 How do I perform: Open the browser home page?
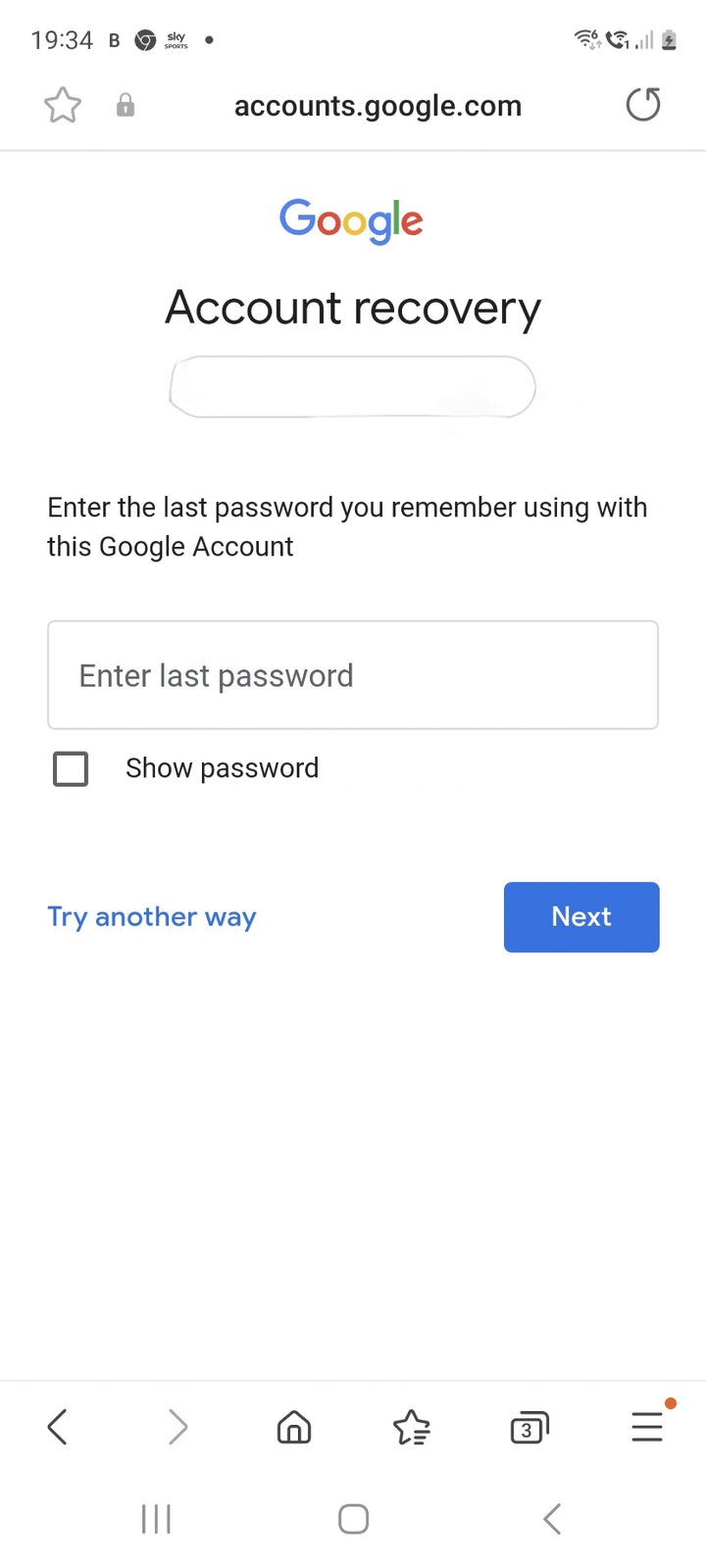tap(294, 1428)
